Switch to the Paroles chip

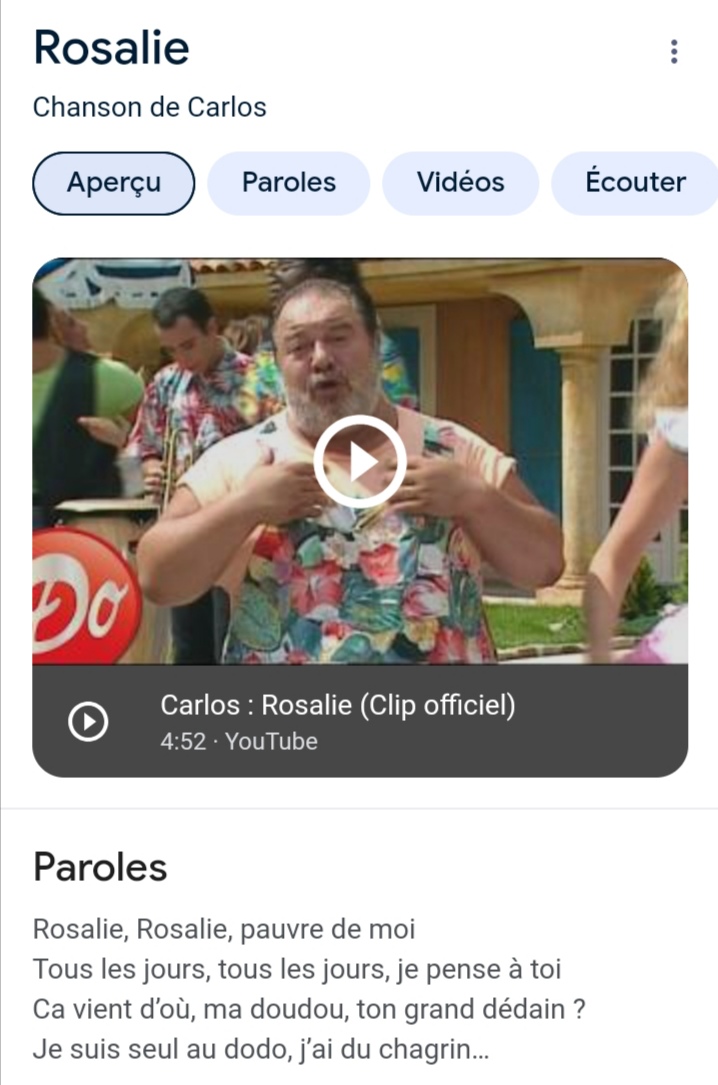click(289, 183)
